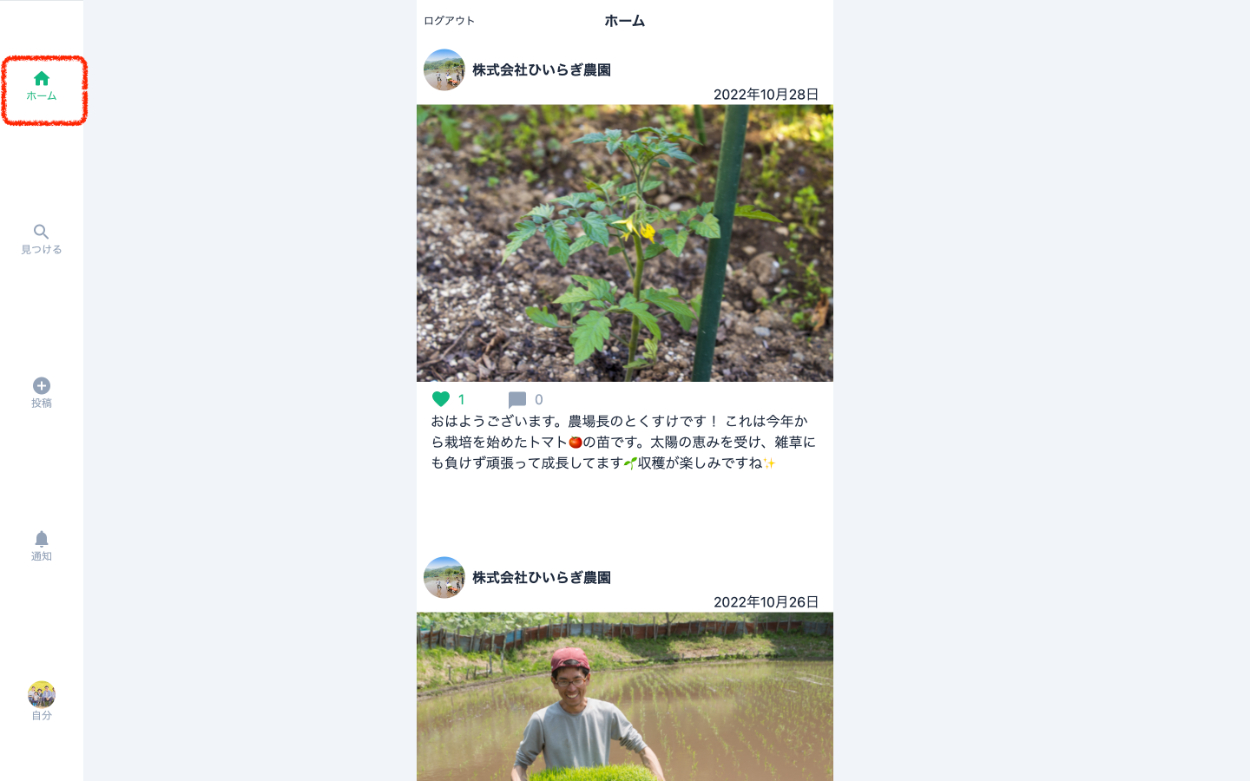Open 株式会社ひいらぎ農園 profile on the 10月28日 post
Image resolution: width=1250 pixels, height=781 pixels.
(x=541, y=70)
